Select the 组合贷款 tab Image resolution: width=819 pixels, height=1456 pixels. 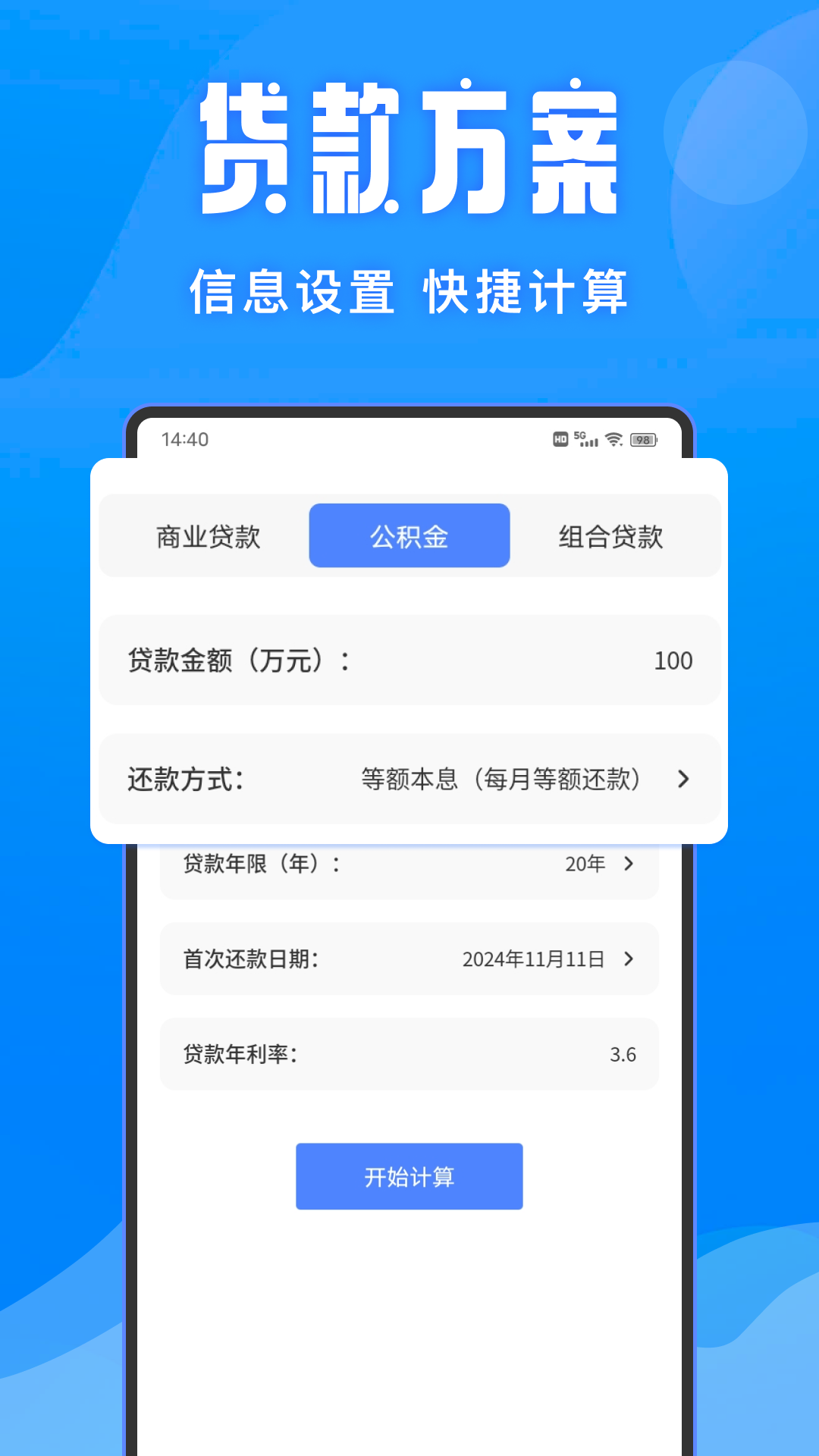point(611,536)
